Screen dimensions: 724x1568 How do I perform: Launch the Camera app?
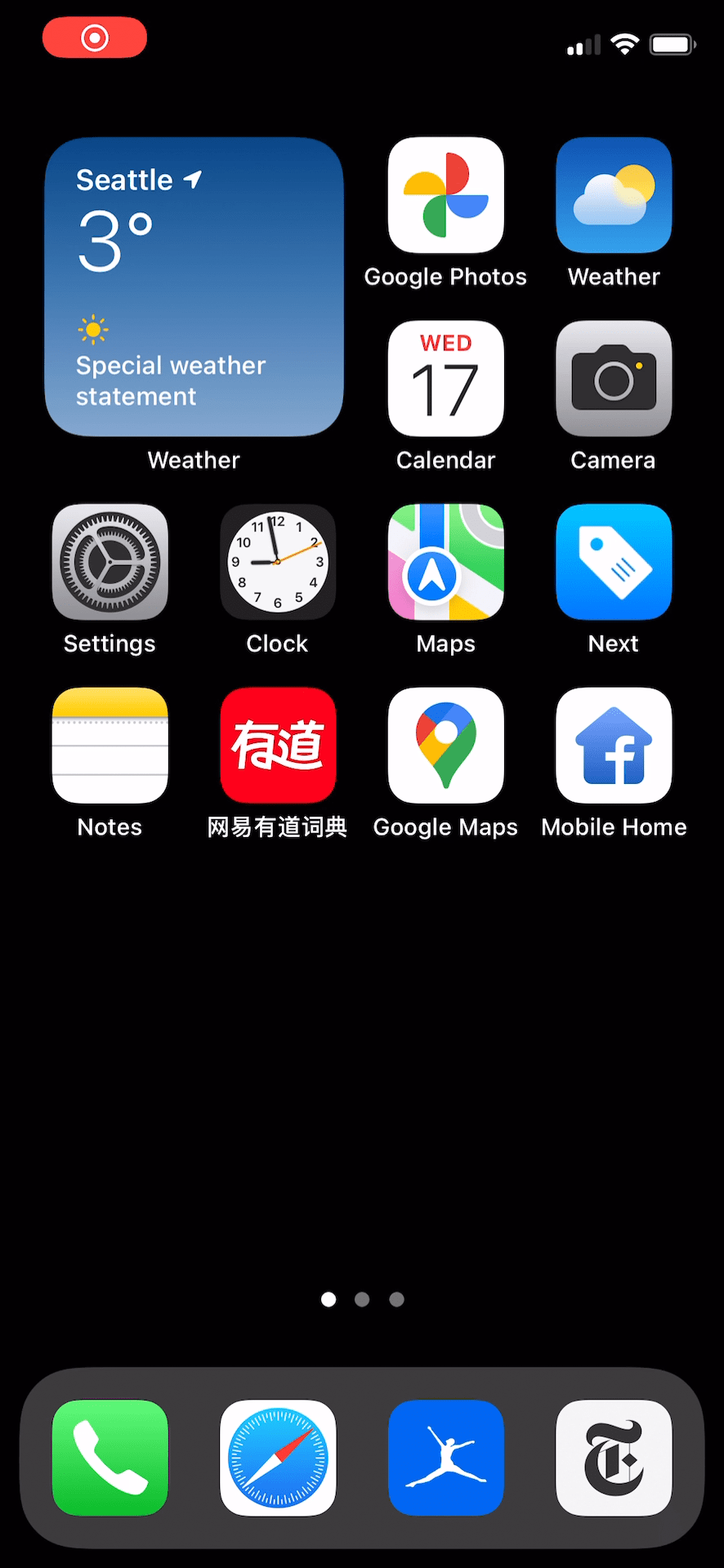pos(614,379)
